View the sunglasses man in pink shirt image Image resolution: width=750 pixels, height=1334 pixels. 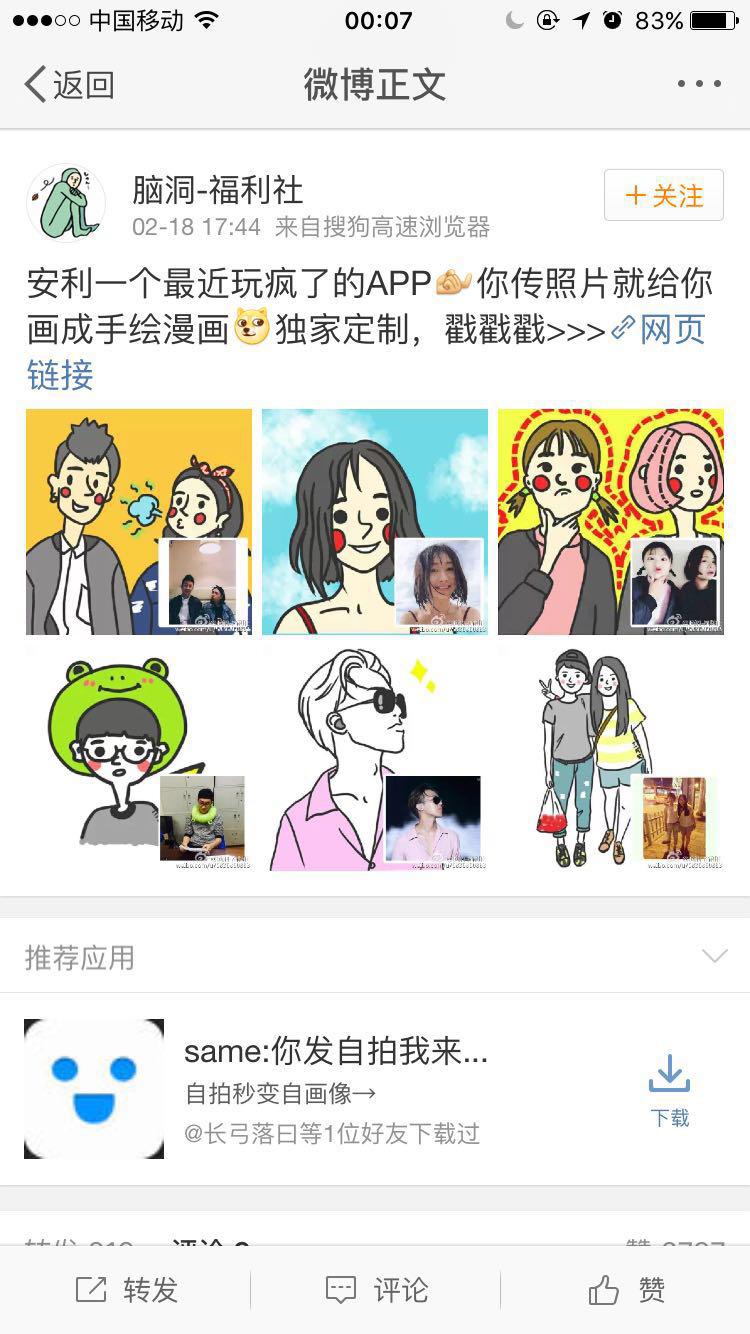(375, 758)
